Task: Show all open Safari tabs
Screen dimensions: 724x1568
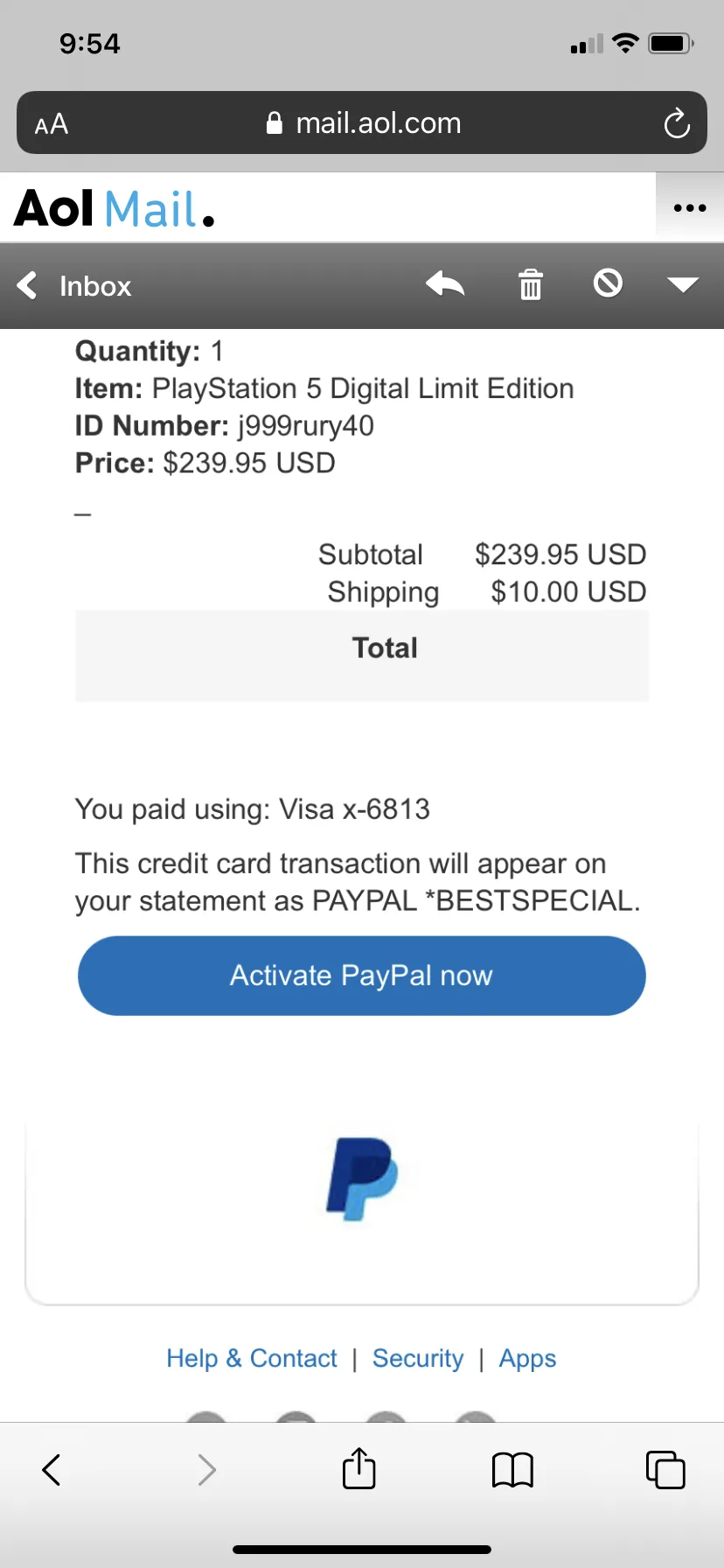Action: (x=665, y=1469)
